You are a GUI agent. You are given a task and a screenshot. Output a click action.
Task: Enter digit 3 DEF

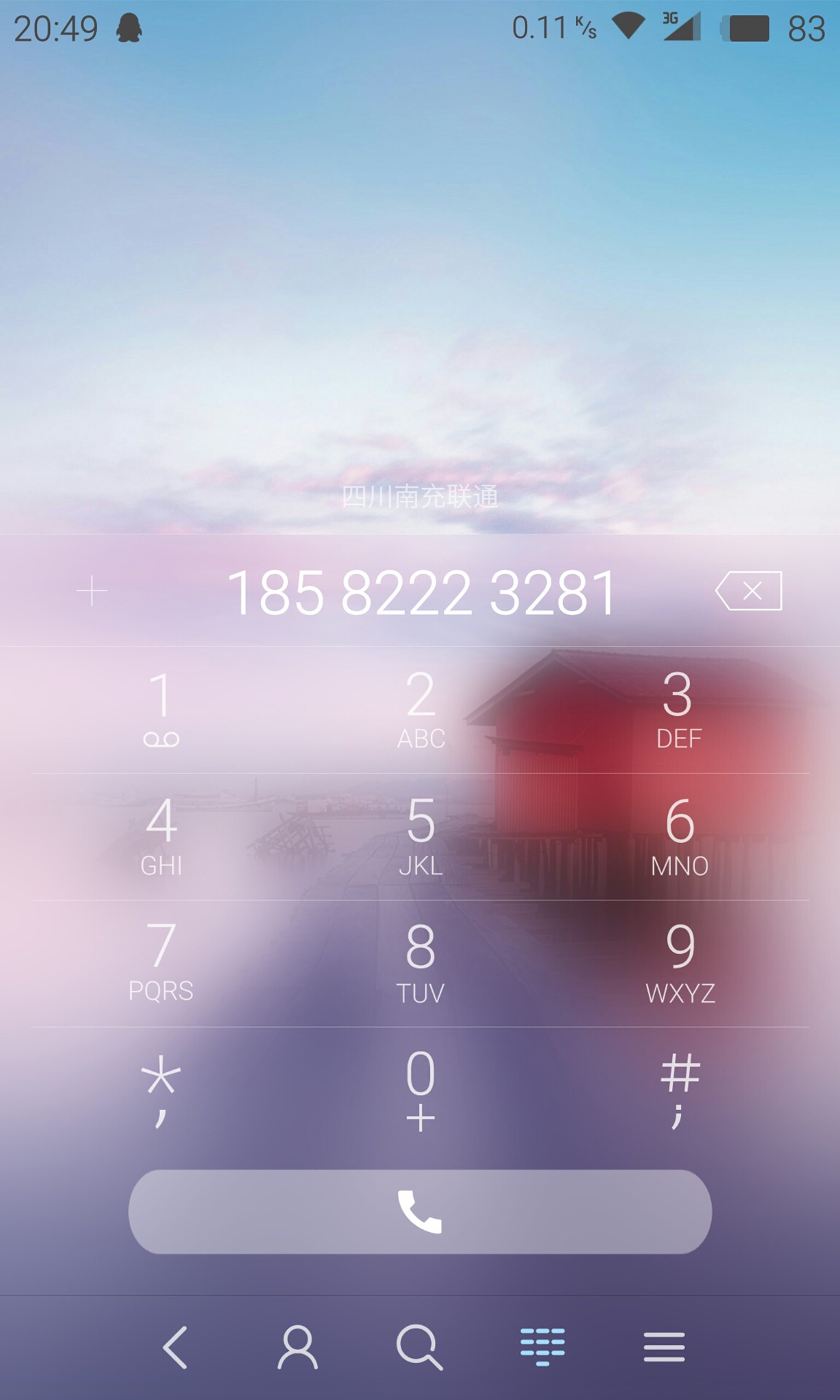coord(679,710)
